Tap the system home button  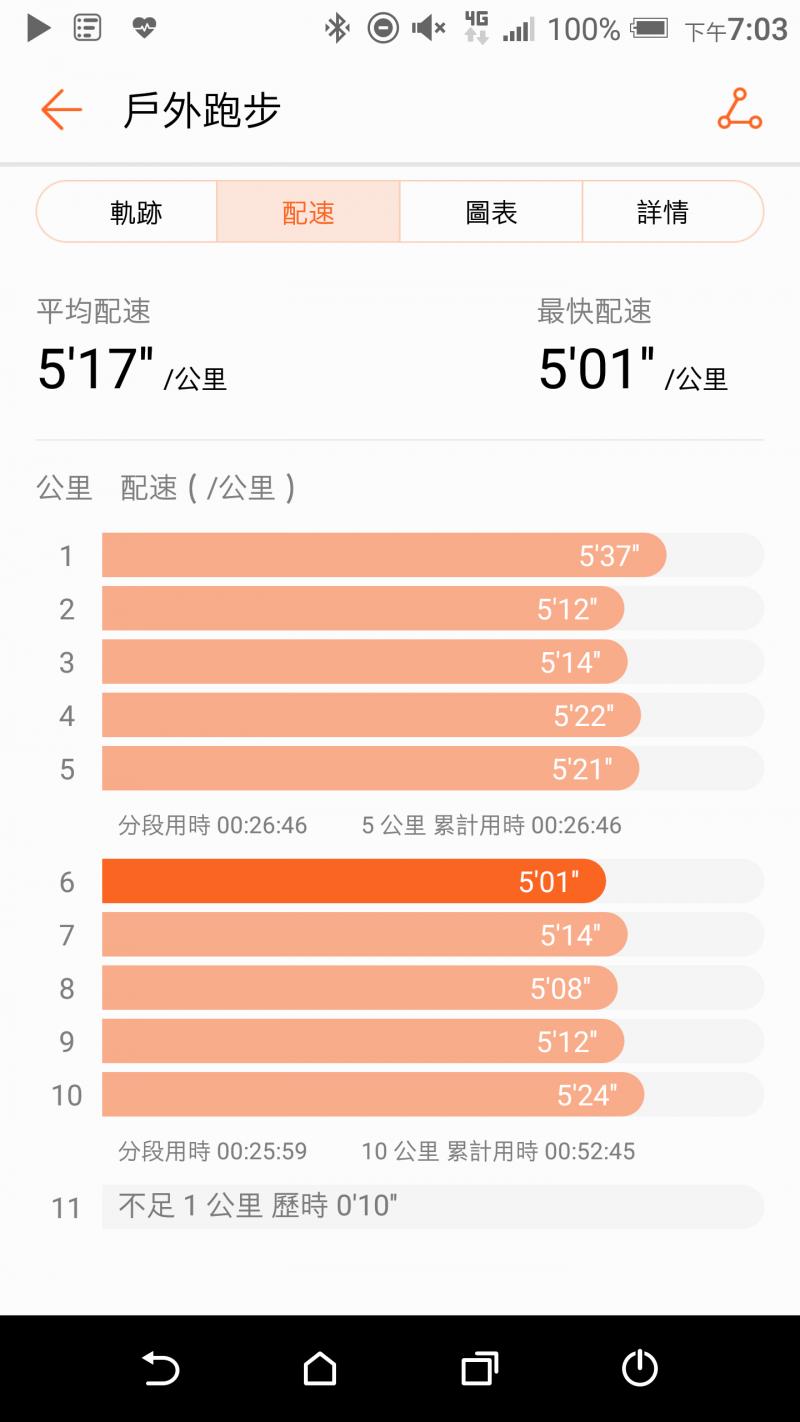pyautogui.click(x=320, y=1368)
